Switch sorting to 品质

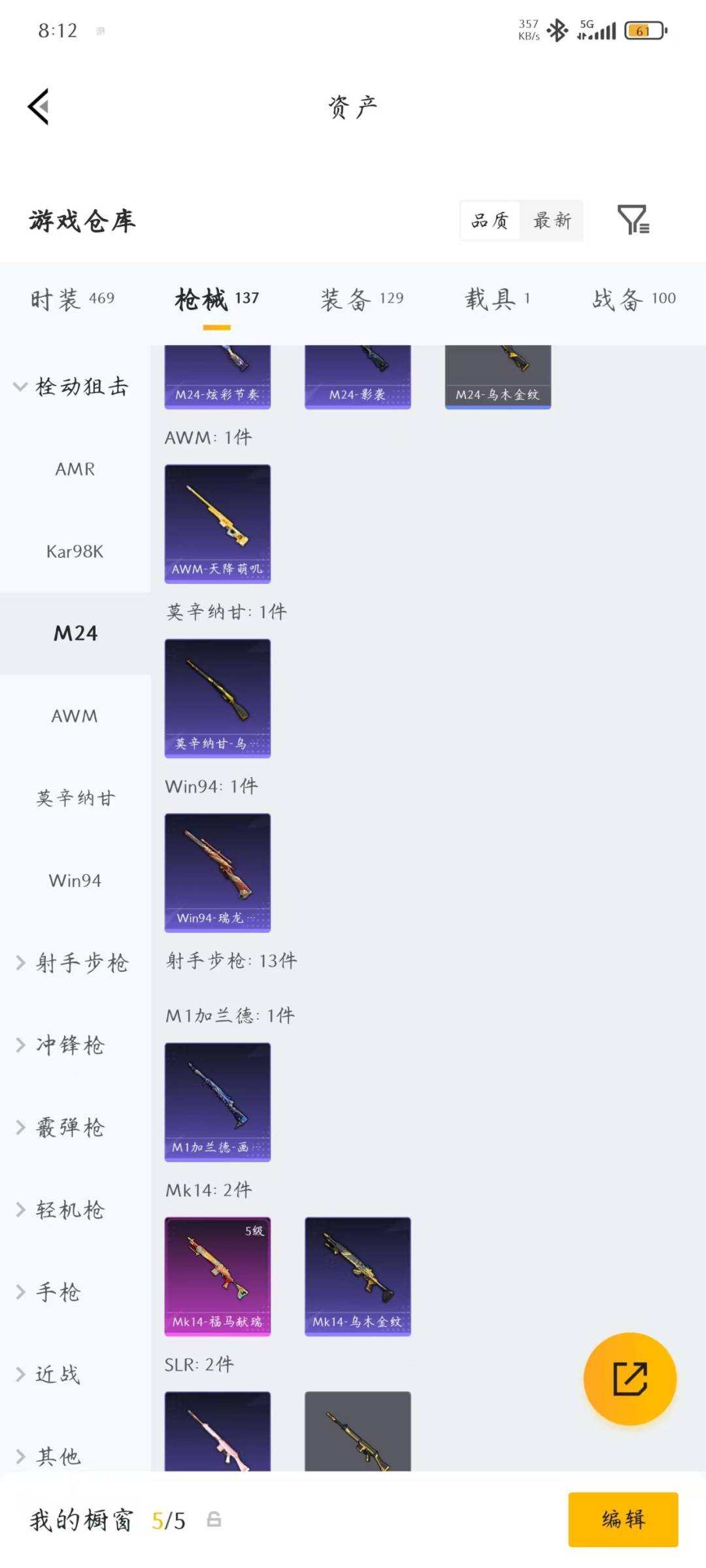pyautogui.click(x=490, y=221)
